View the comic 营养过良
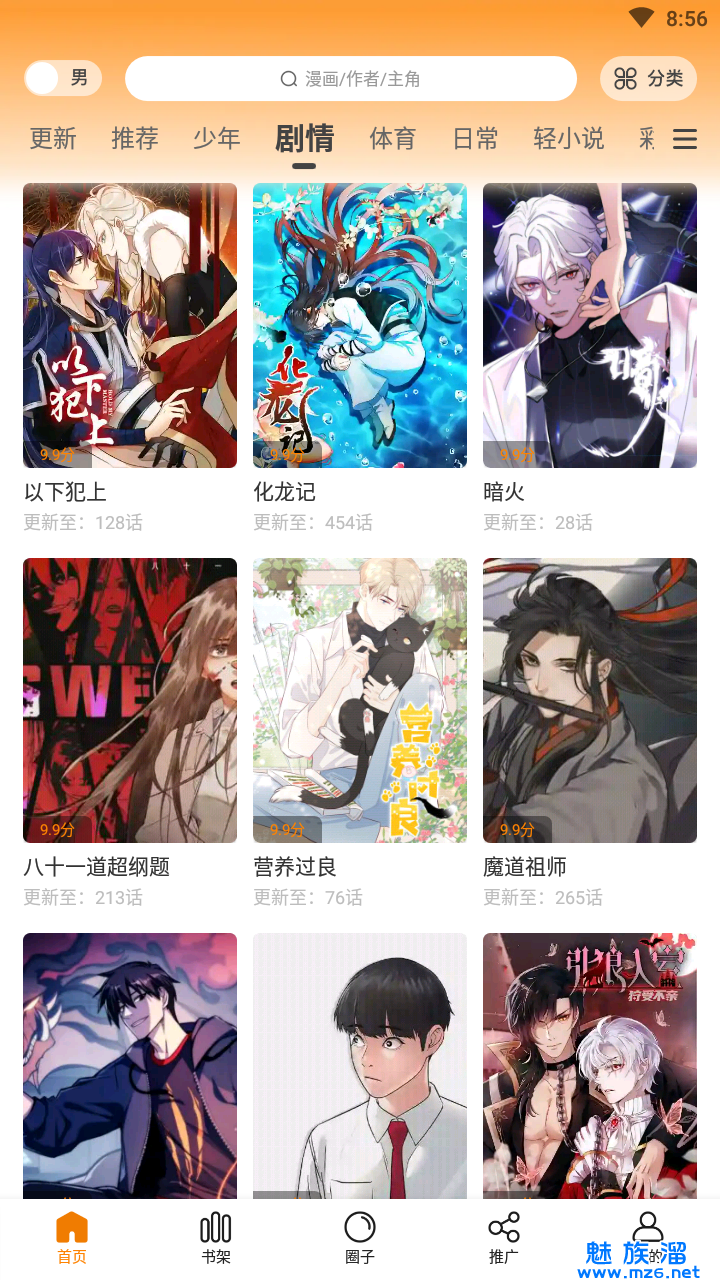The height and width of the screenshot is (1280, 720). [x=360, y=700]
